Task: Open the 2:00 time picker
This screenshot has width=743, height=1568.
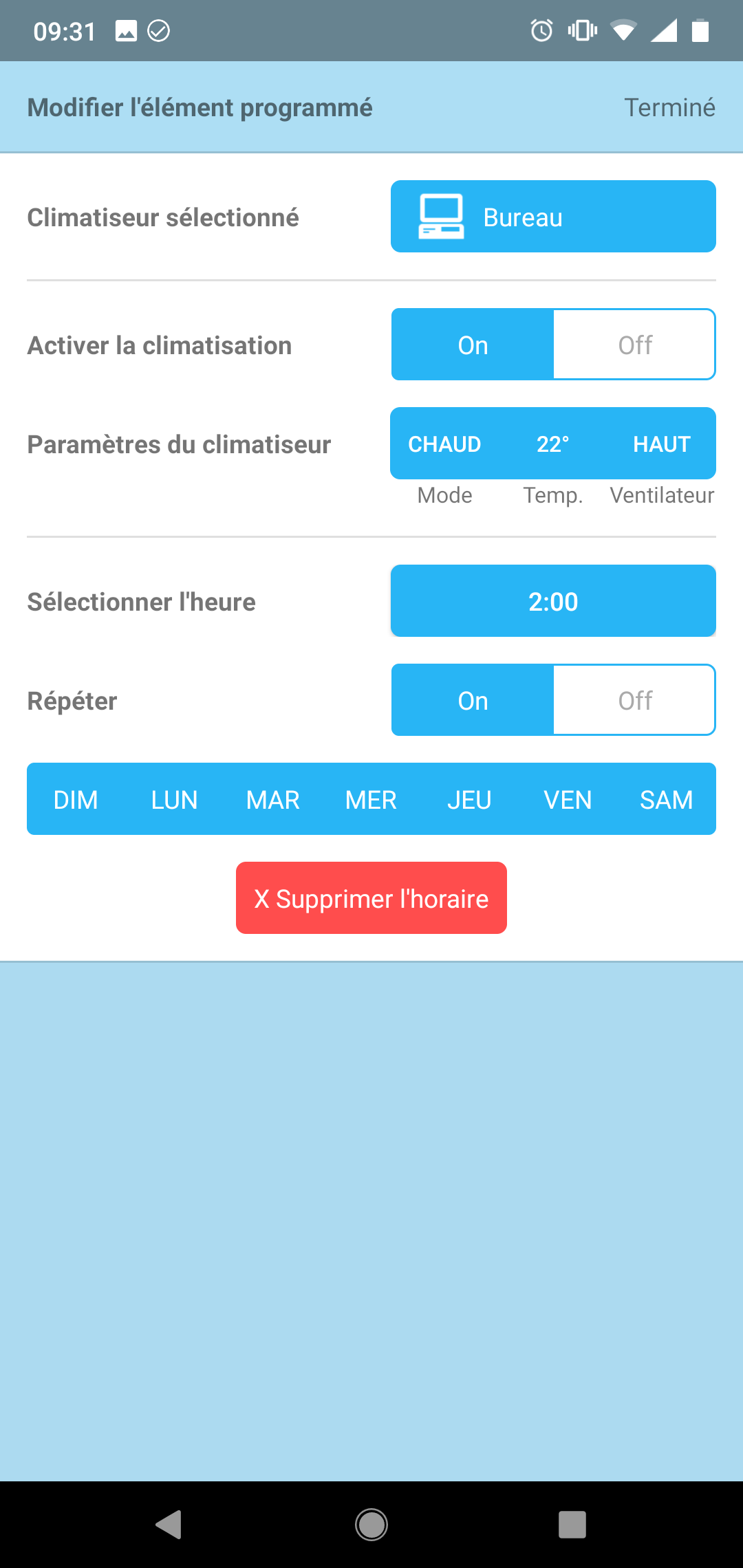Action: (553, 601)
